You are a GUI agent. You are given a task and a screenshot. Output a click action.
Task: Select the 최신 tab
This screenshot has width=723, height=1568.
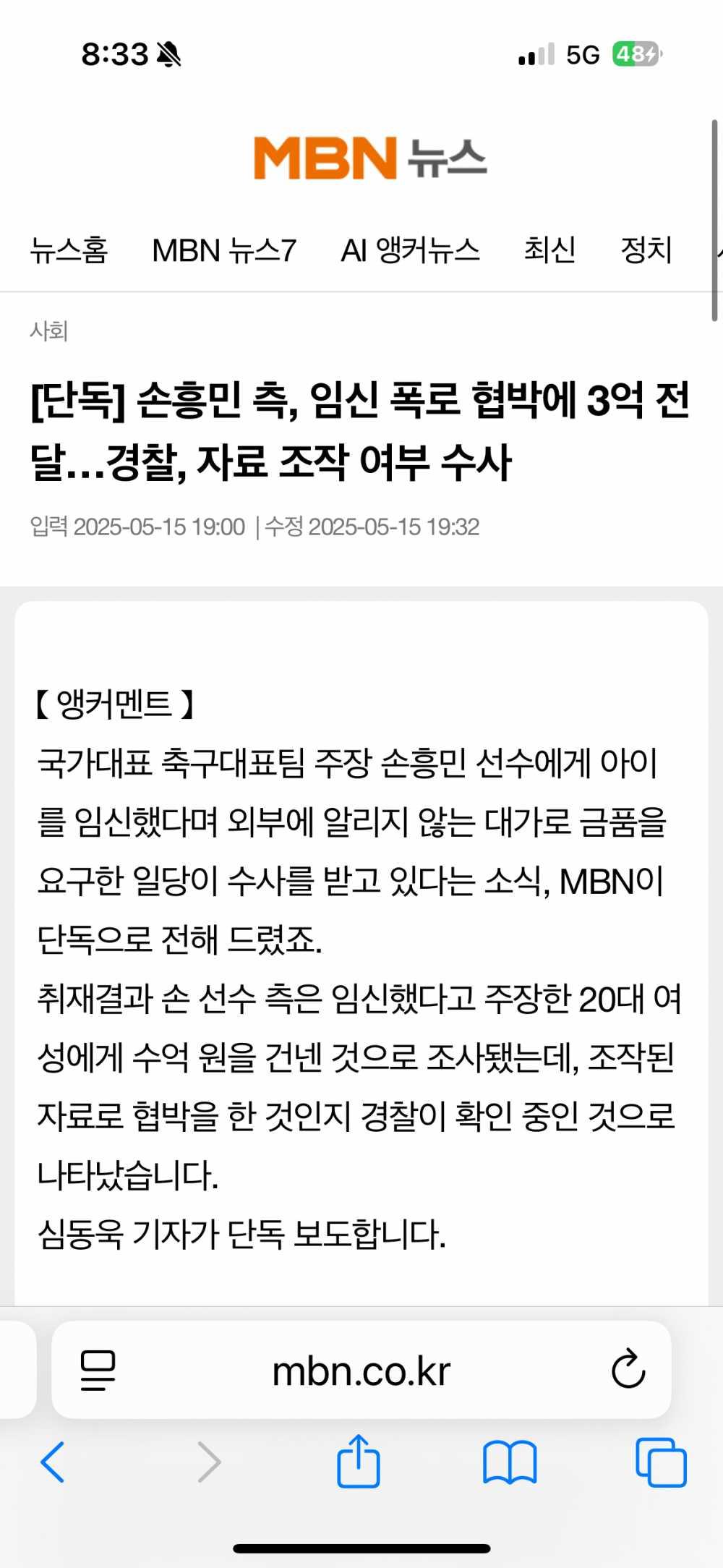[x=549, y=251]
